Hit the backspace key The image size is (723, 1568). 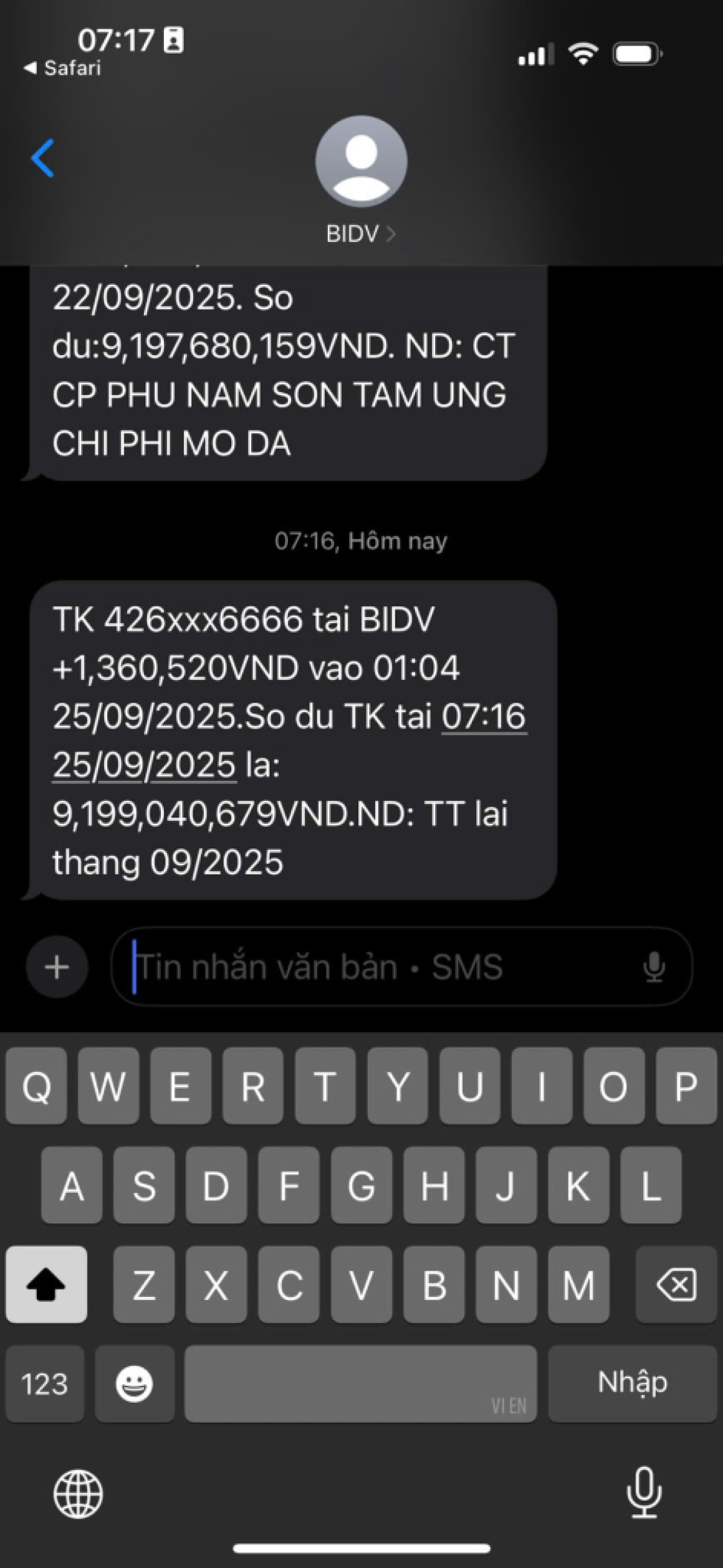[x=676, y=1284]
